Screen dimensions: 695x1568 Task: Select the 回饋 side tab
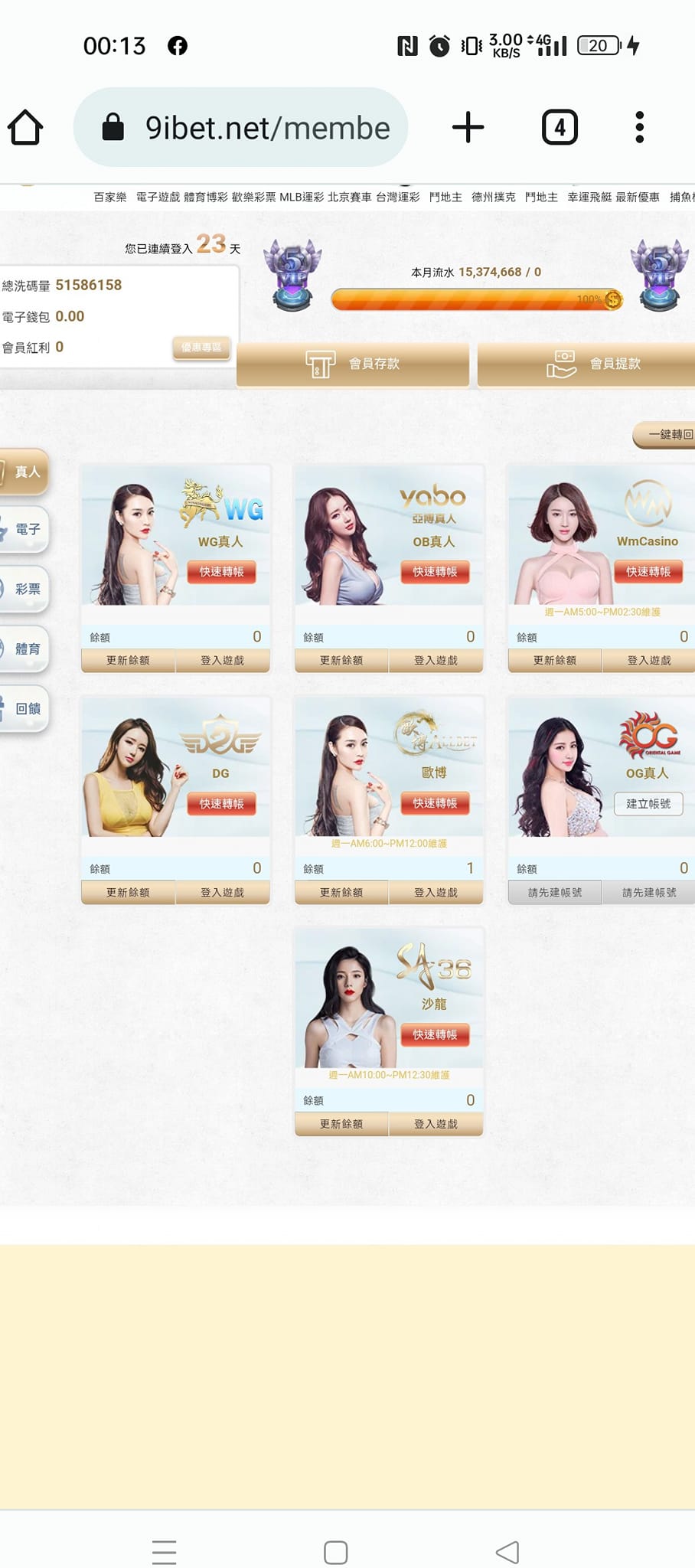(24, 708)
